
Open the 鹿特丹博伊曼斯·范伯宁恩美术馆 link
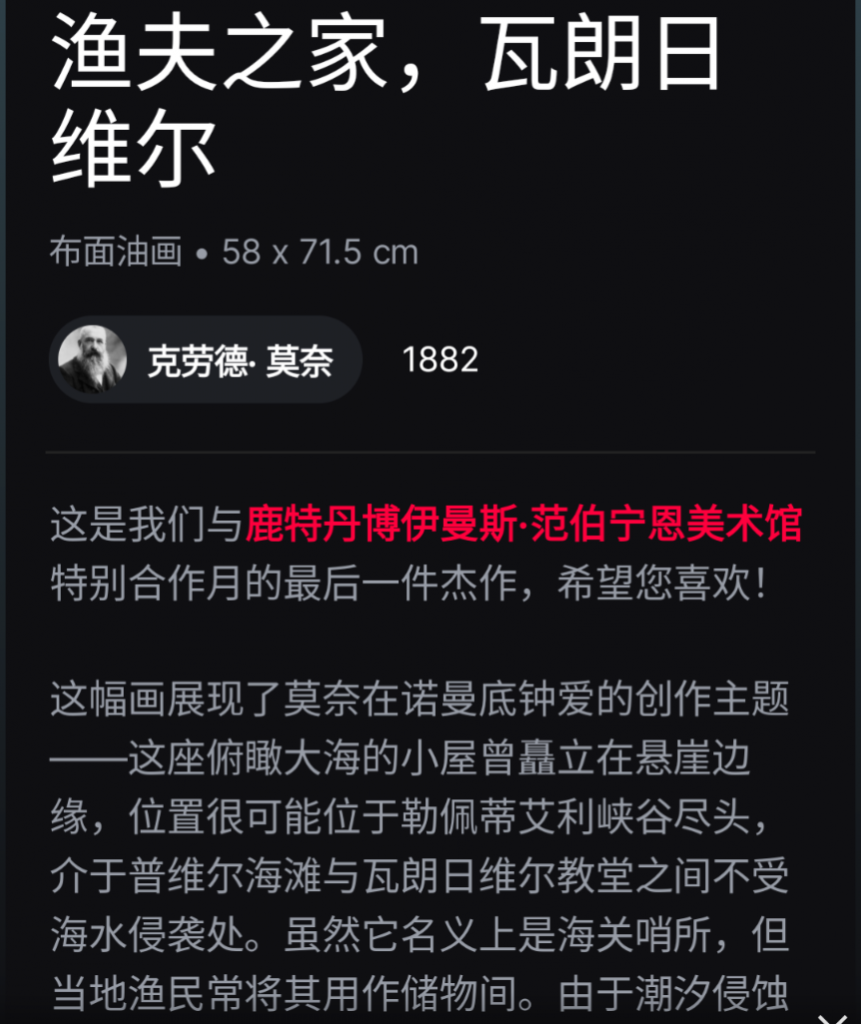coord(523,524)
